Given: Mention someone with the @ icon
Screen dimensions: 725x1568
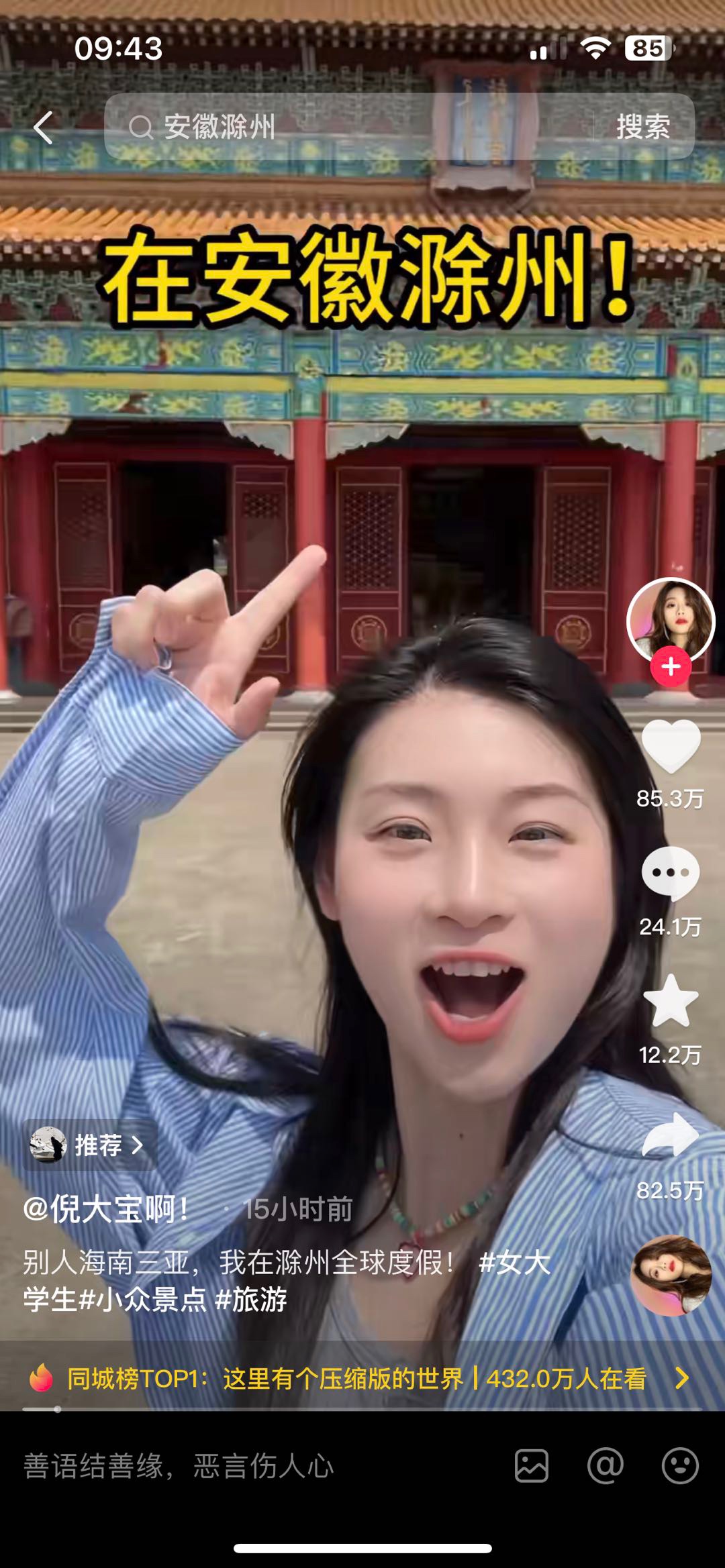Looking at the screenshot, I should tap(606, 1466).
